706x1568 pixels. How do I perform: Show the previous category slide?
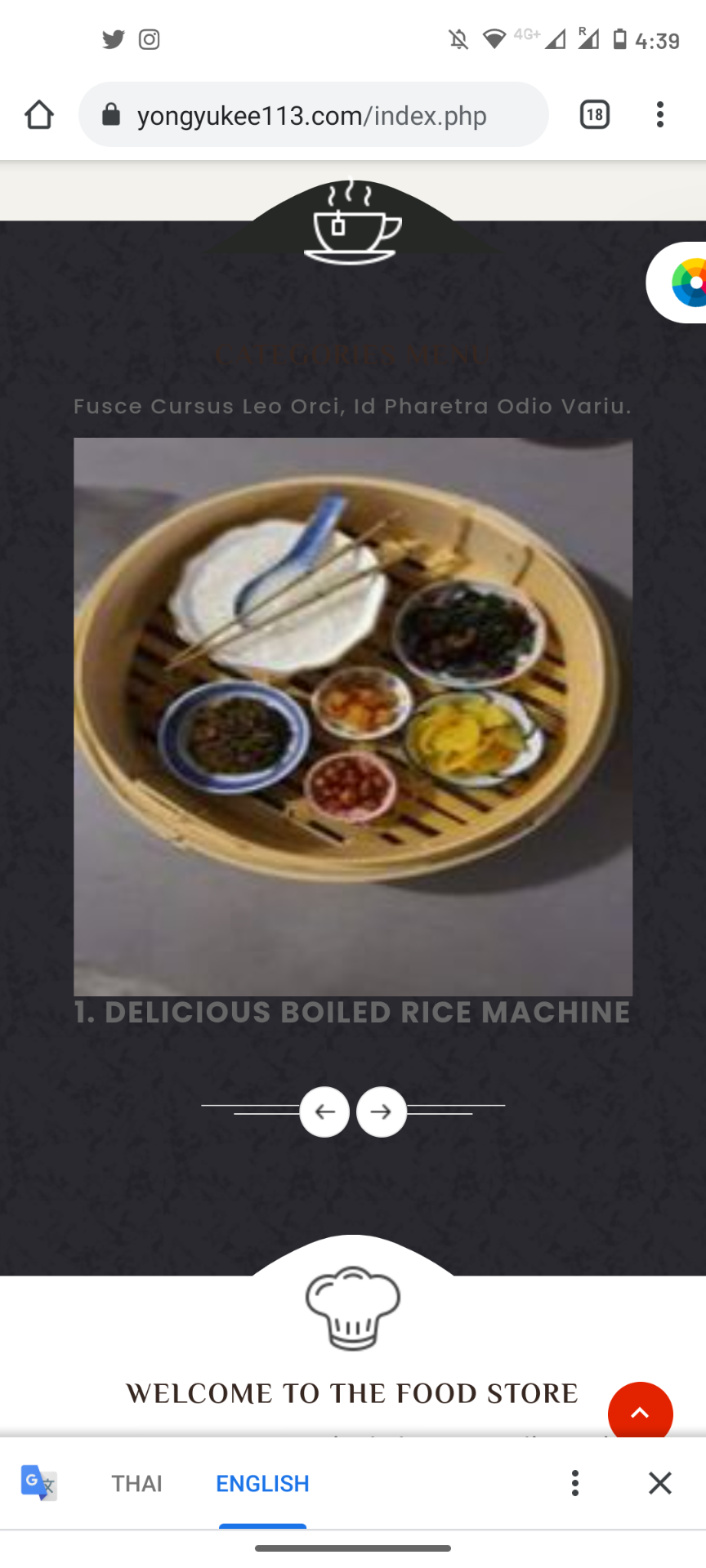pos(324,1111)
